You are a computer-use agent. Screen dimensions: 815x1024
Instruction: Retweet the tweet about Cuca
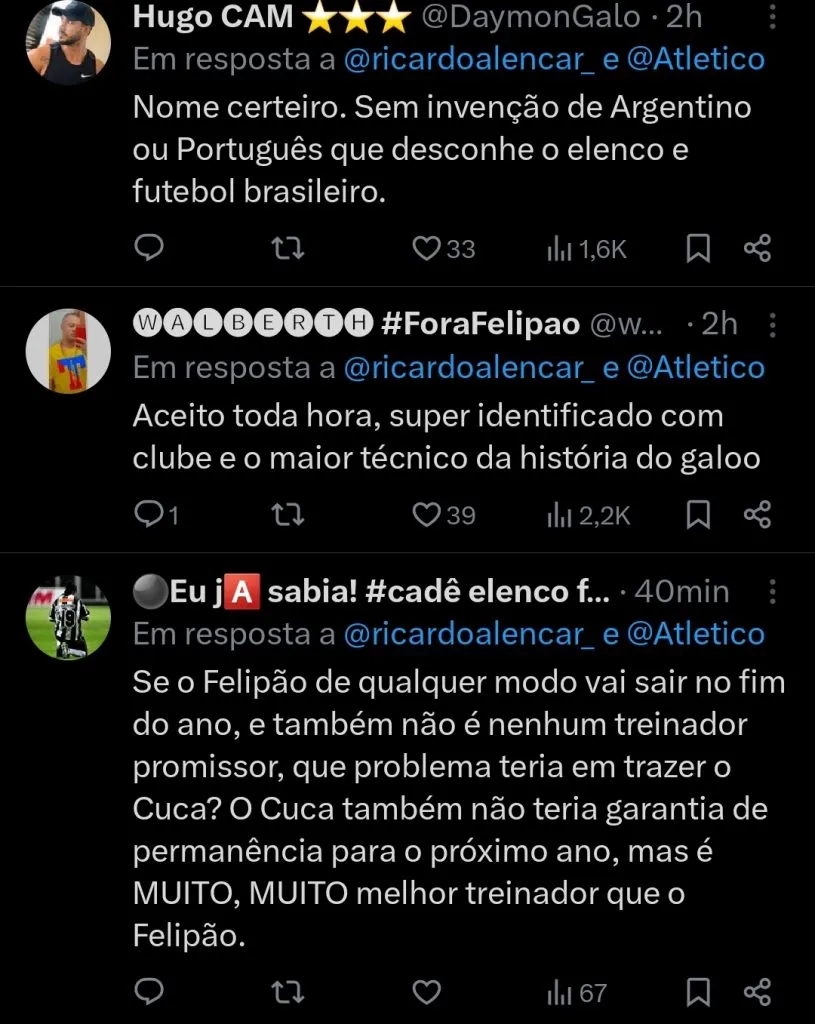click(287, 993)
